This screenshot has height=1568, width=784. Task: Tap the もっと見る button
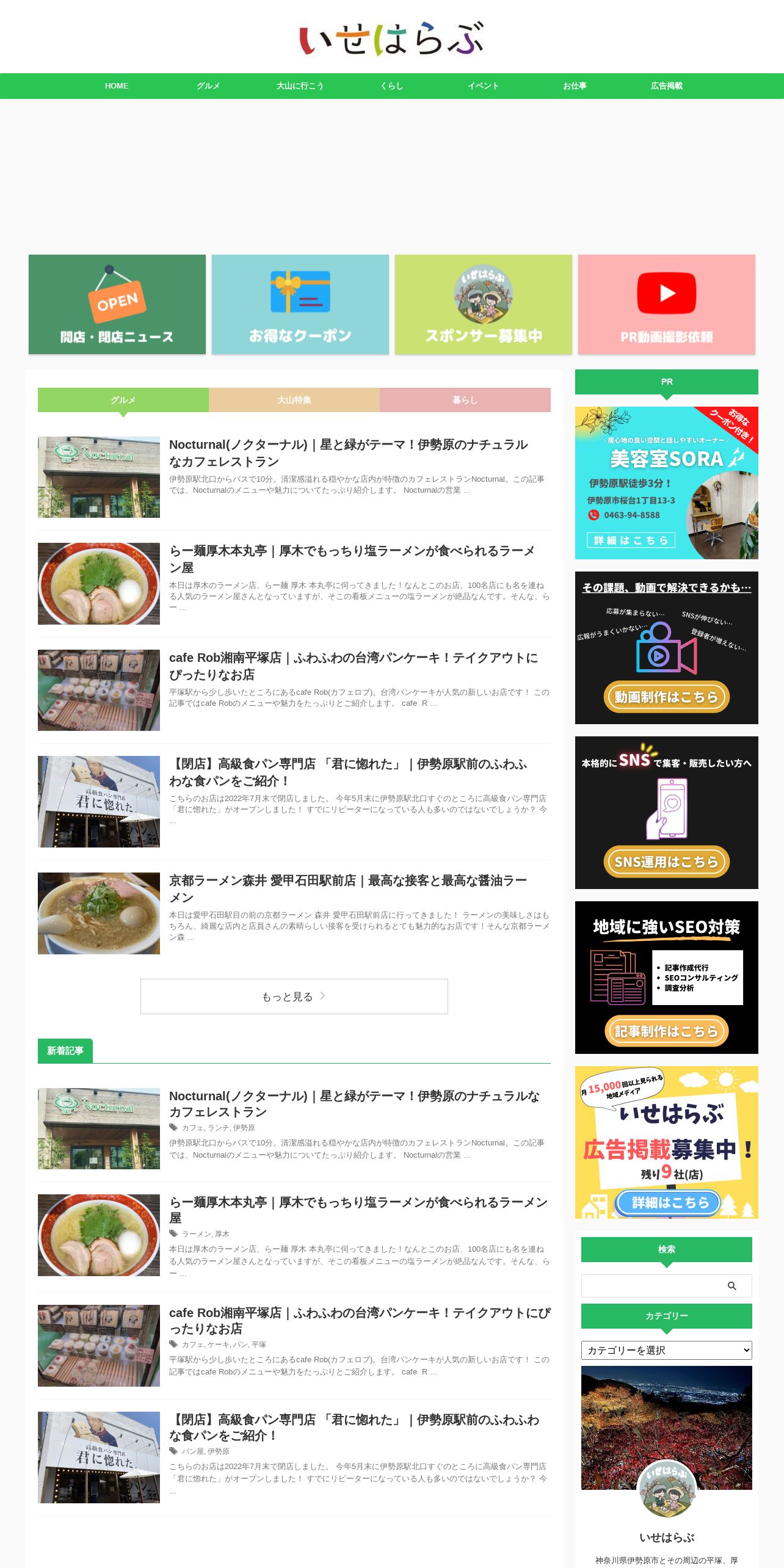click(x=294, y=996)
